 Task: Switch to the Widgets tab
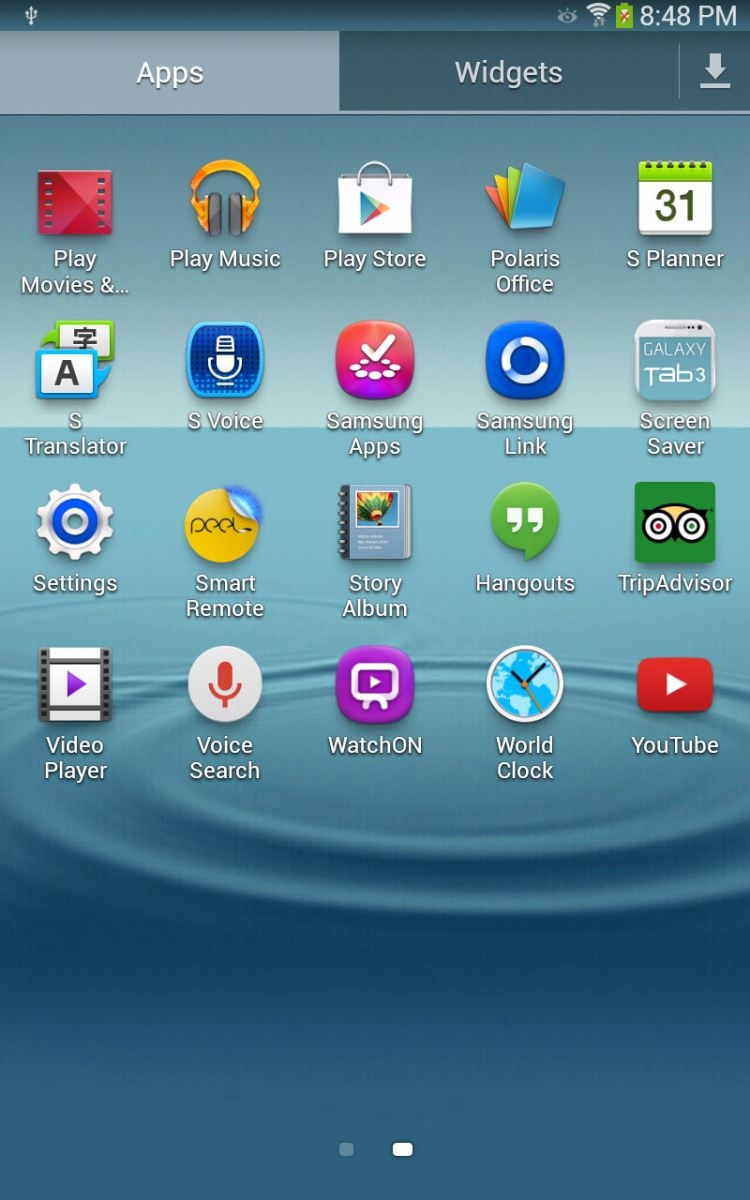click(x=508, y=72)
